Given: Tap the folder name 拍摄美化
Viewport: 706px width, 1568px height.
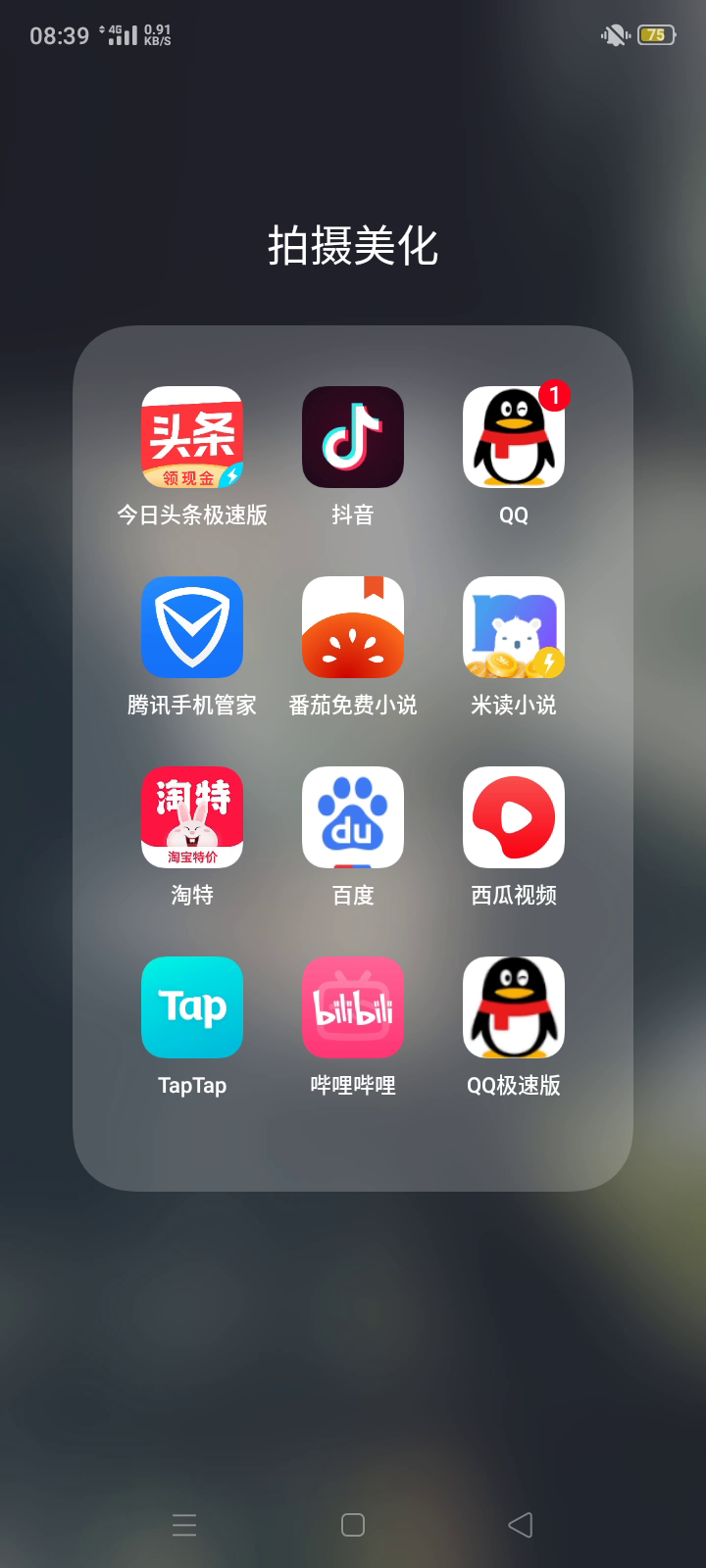Looking at the screenshot, I should [x=353, y=245].
